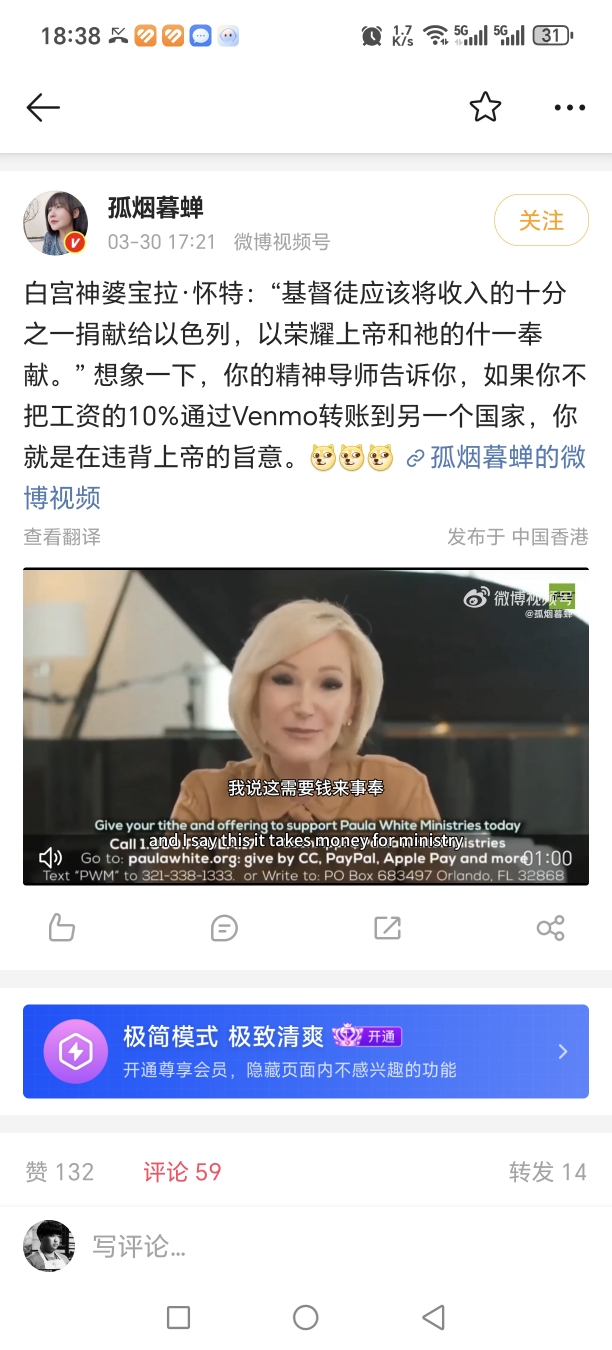
Task: Repost using the forward icon
Action: tap(387, 928)
